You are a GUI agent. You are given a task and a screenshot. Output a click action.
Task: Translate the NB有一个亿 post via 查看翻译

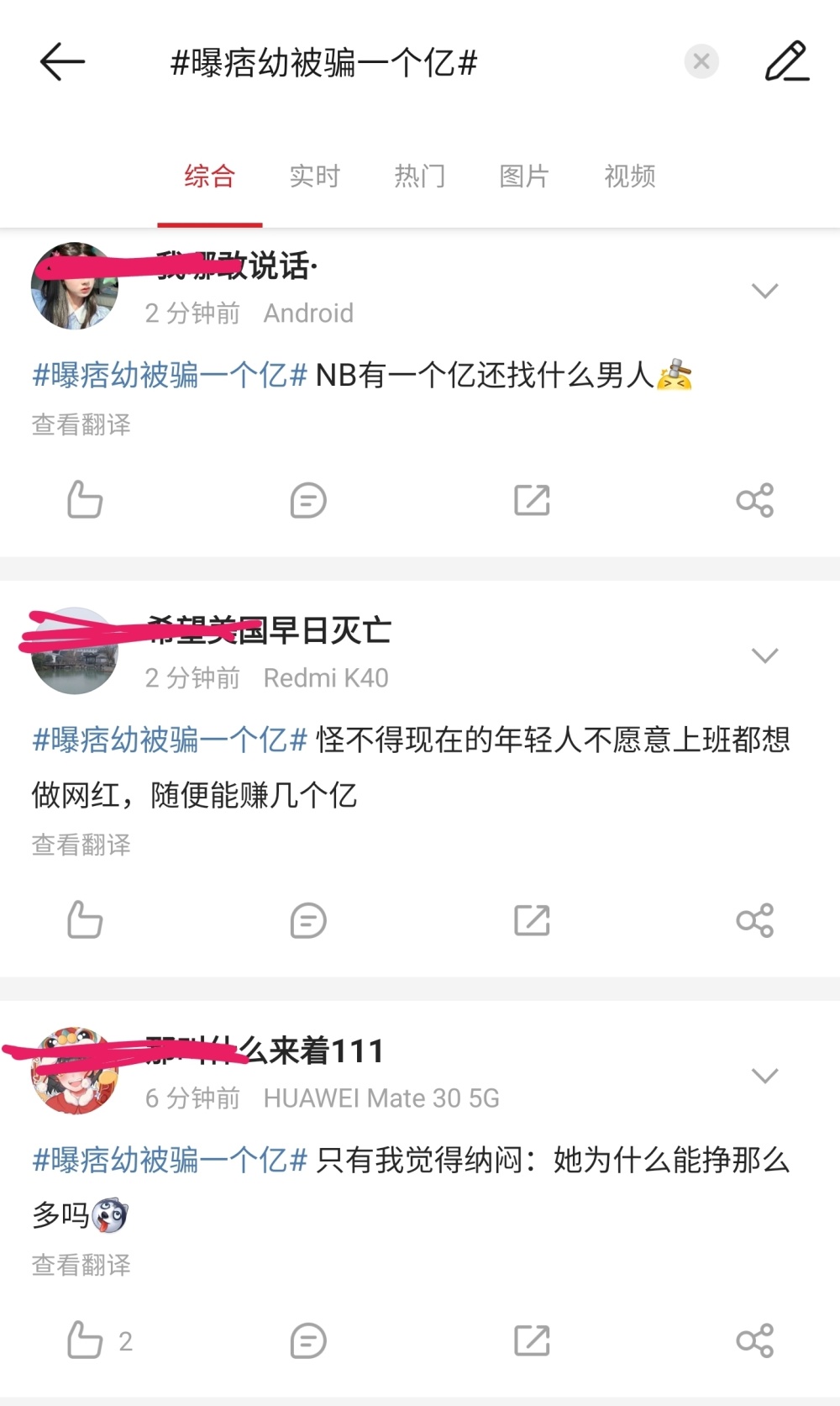pyautogui.click(x=81, y=425)
